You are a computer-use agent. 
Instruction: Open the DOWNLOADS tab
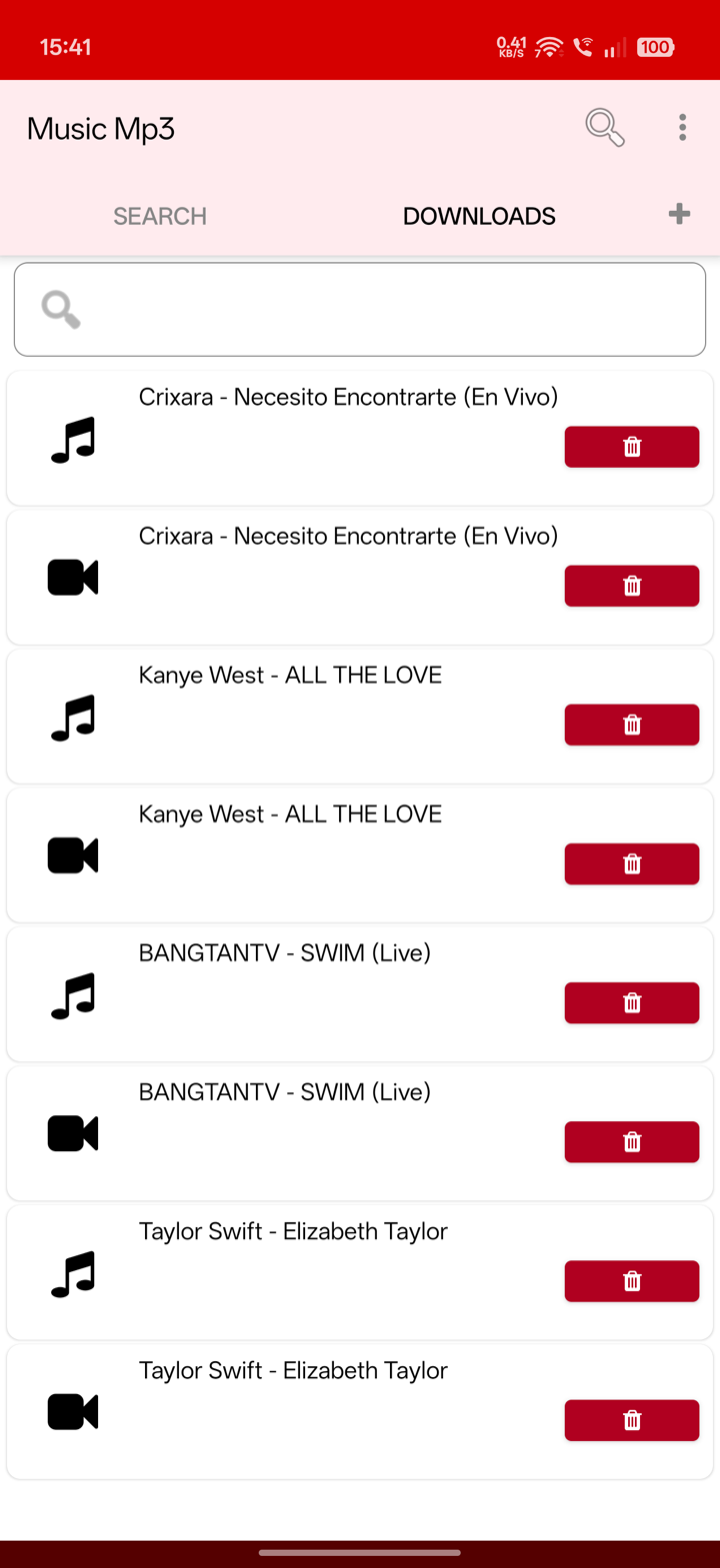pos(479,215)
